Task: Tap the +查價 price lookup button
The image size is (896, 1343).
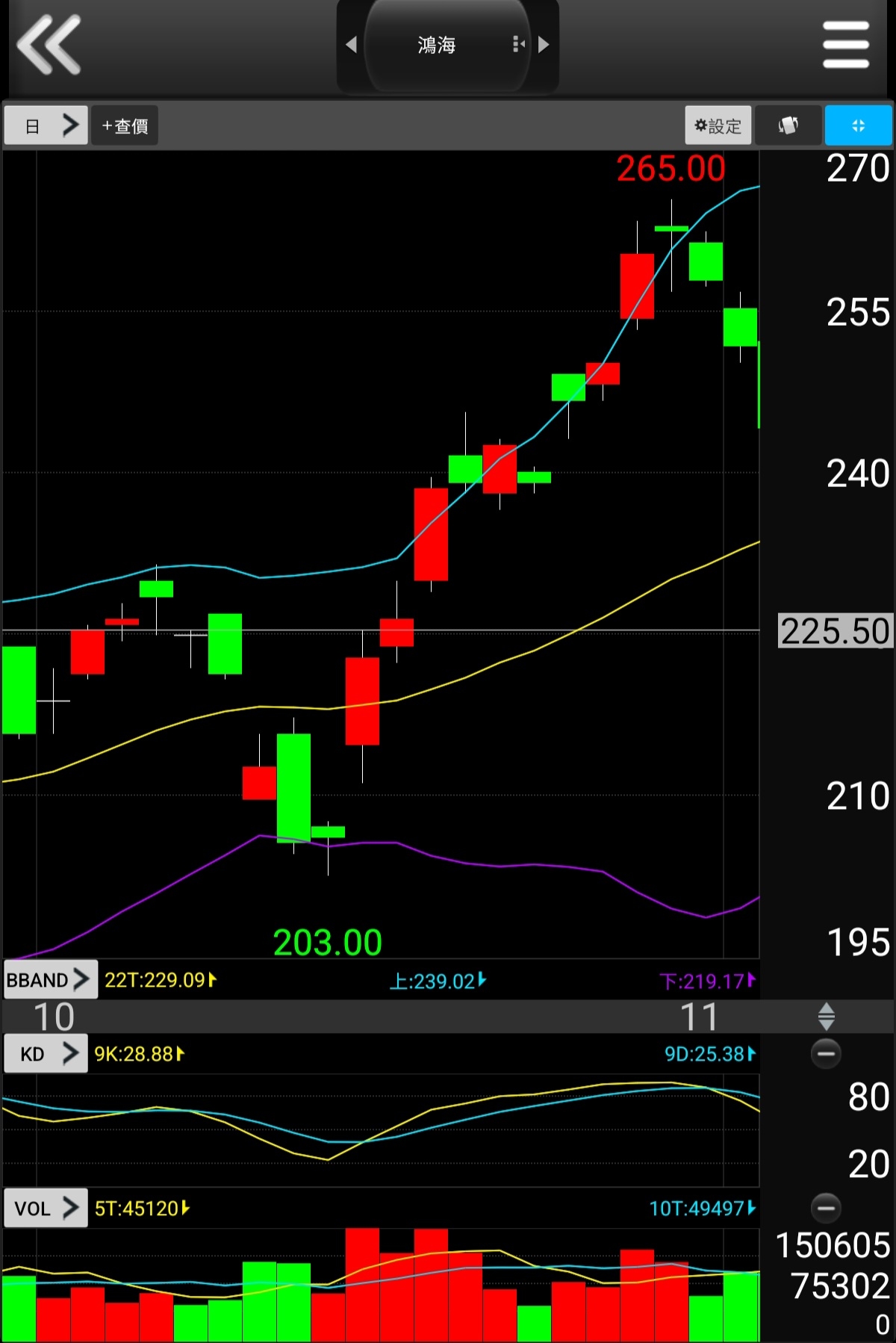Action: coord(125,125)
